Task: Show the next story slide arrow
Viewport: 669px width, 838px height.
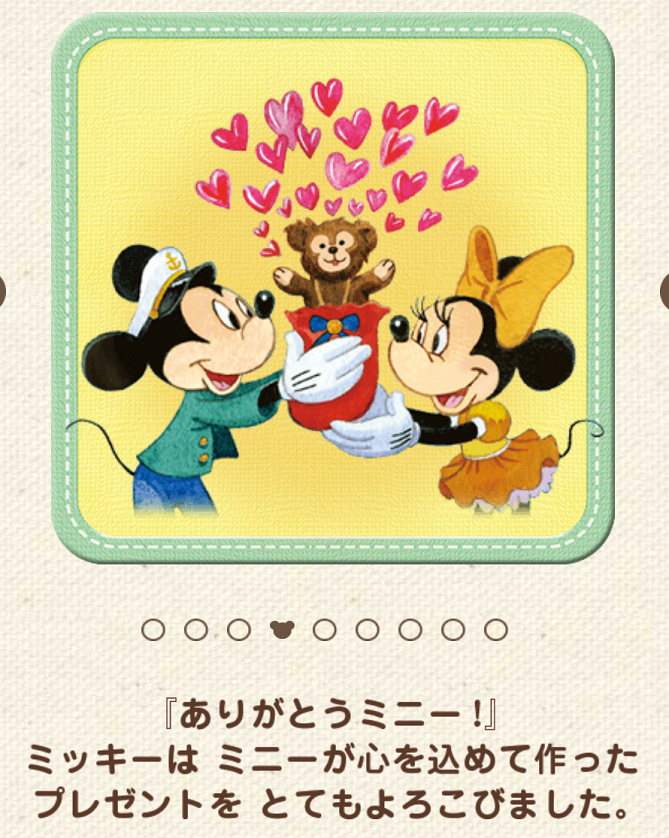Action: [x=663, y=291]
